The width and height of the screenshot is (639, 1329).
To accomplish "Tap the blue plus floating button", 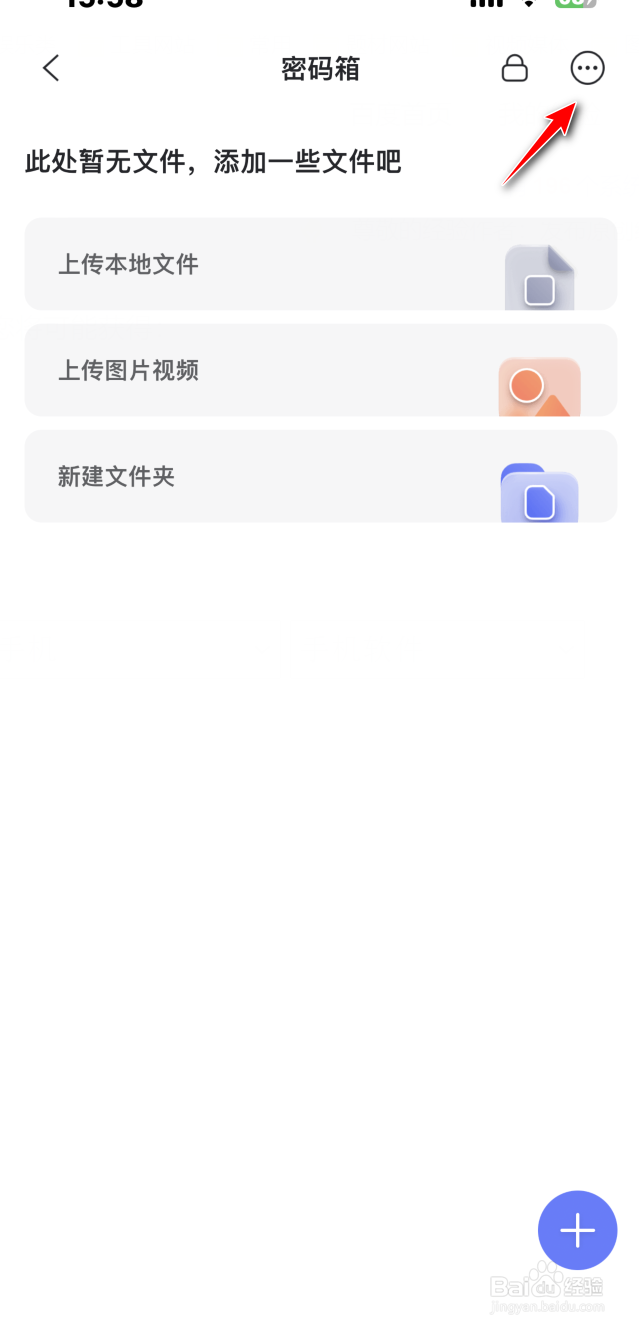I will tap(577, 1230).
